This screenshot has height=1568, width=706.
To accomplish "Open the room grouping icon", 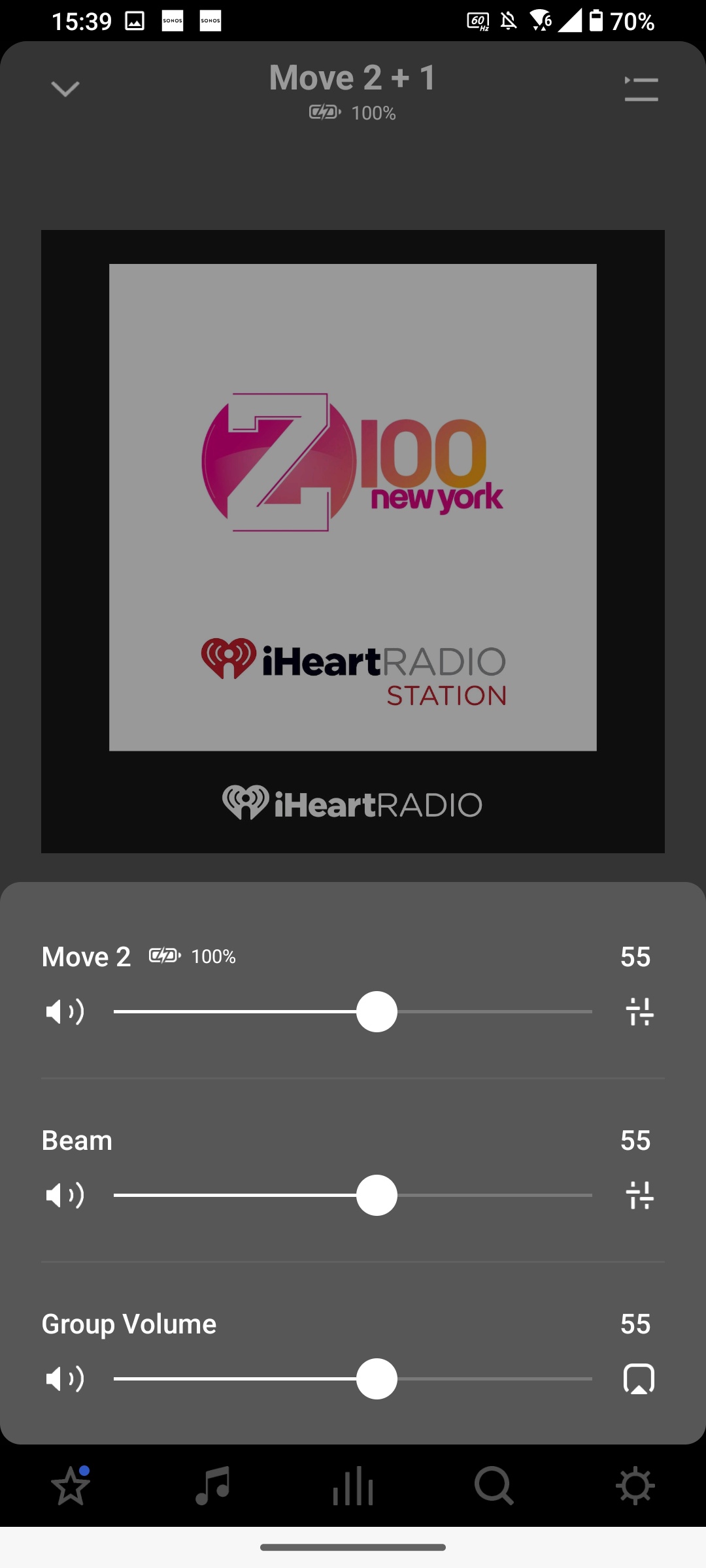I will click(x=639, y=1379).
